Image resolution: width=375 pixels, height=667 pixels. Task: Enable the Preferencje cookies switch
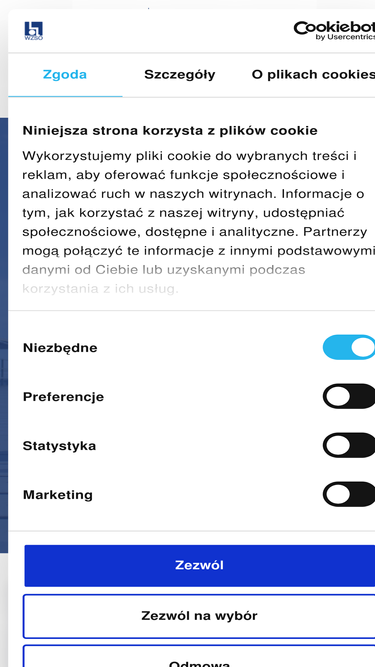349,396
